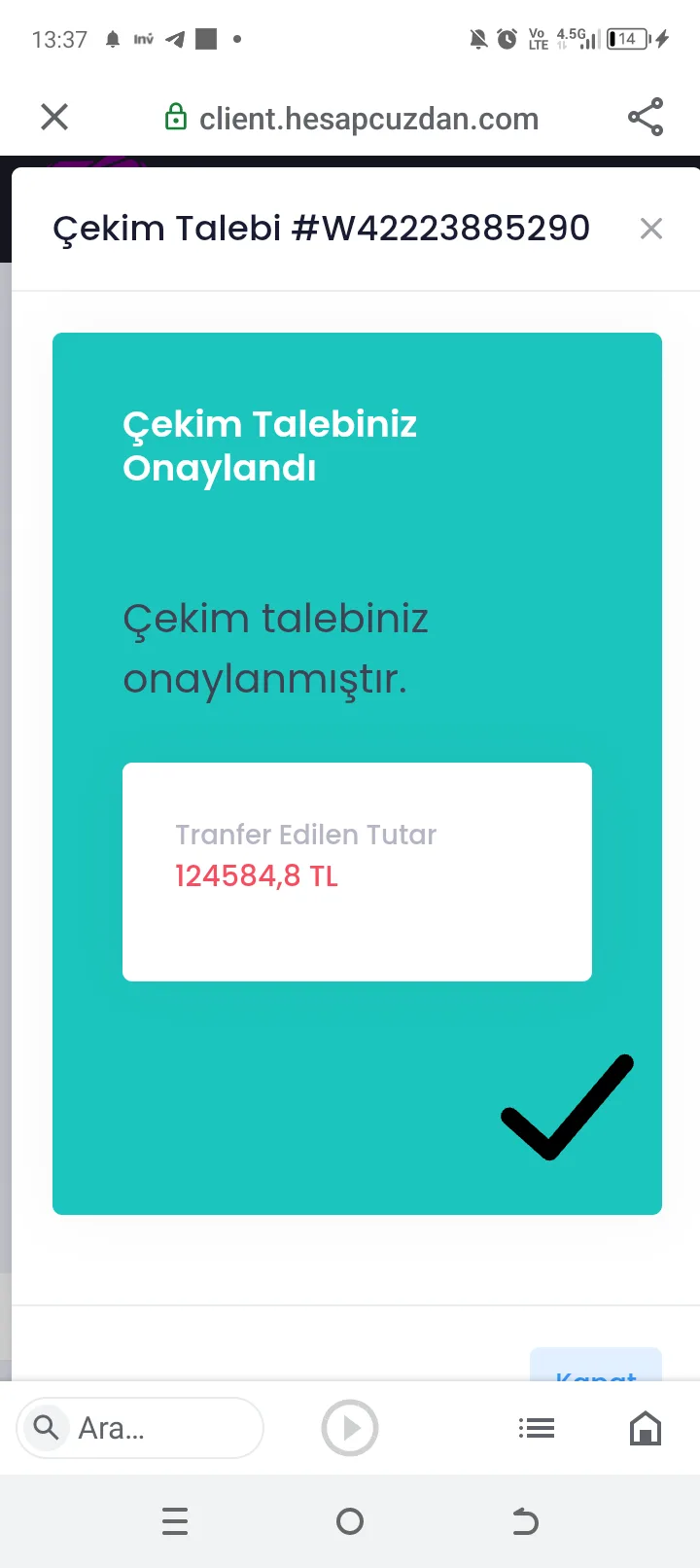Open the browser share icon

pyautogui.click(x=645, y=117)
